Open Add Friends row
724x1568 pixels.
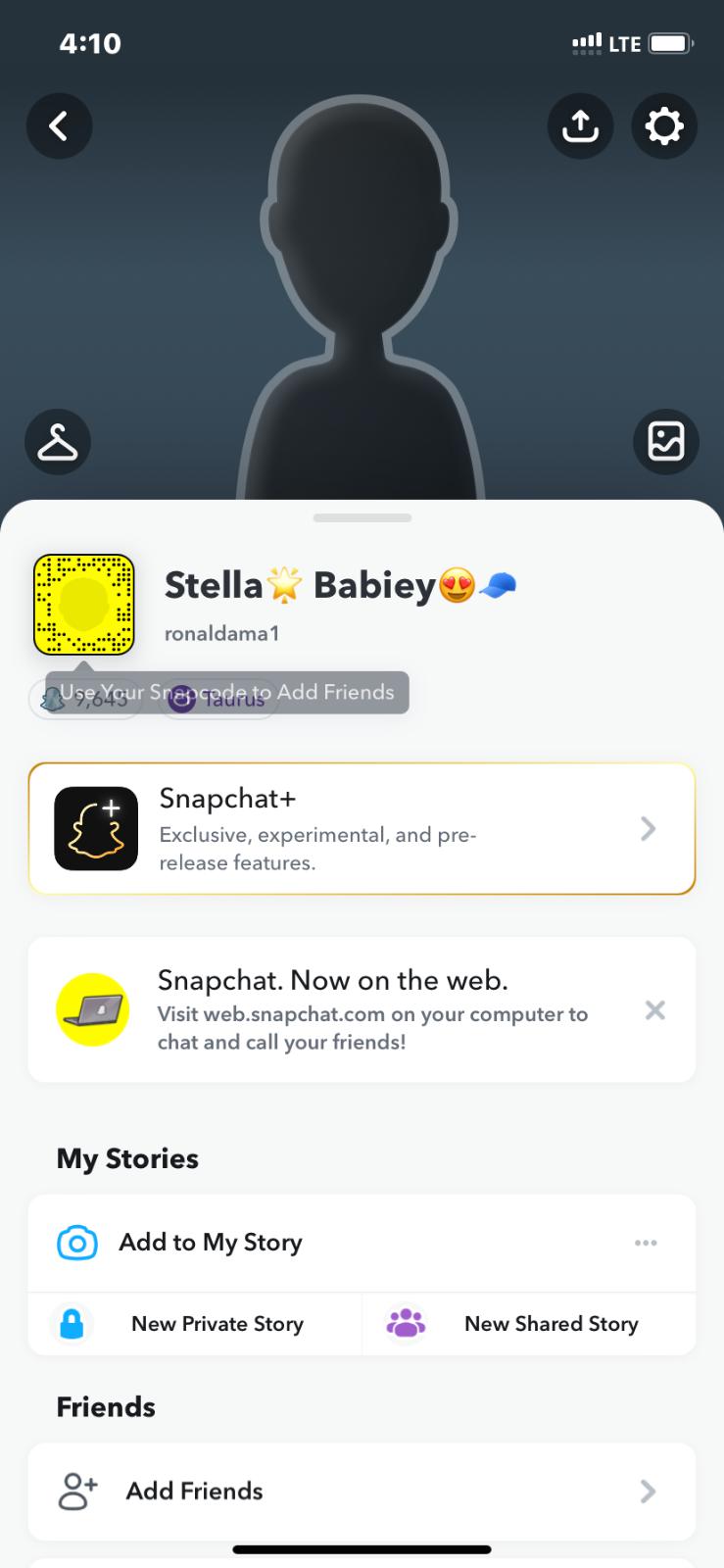362,1492
